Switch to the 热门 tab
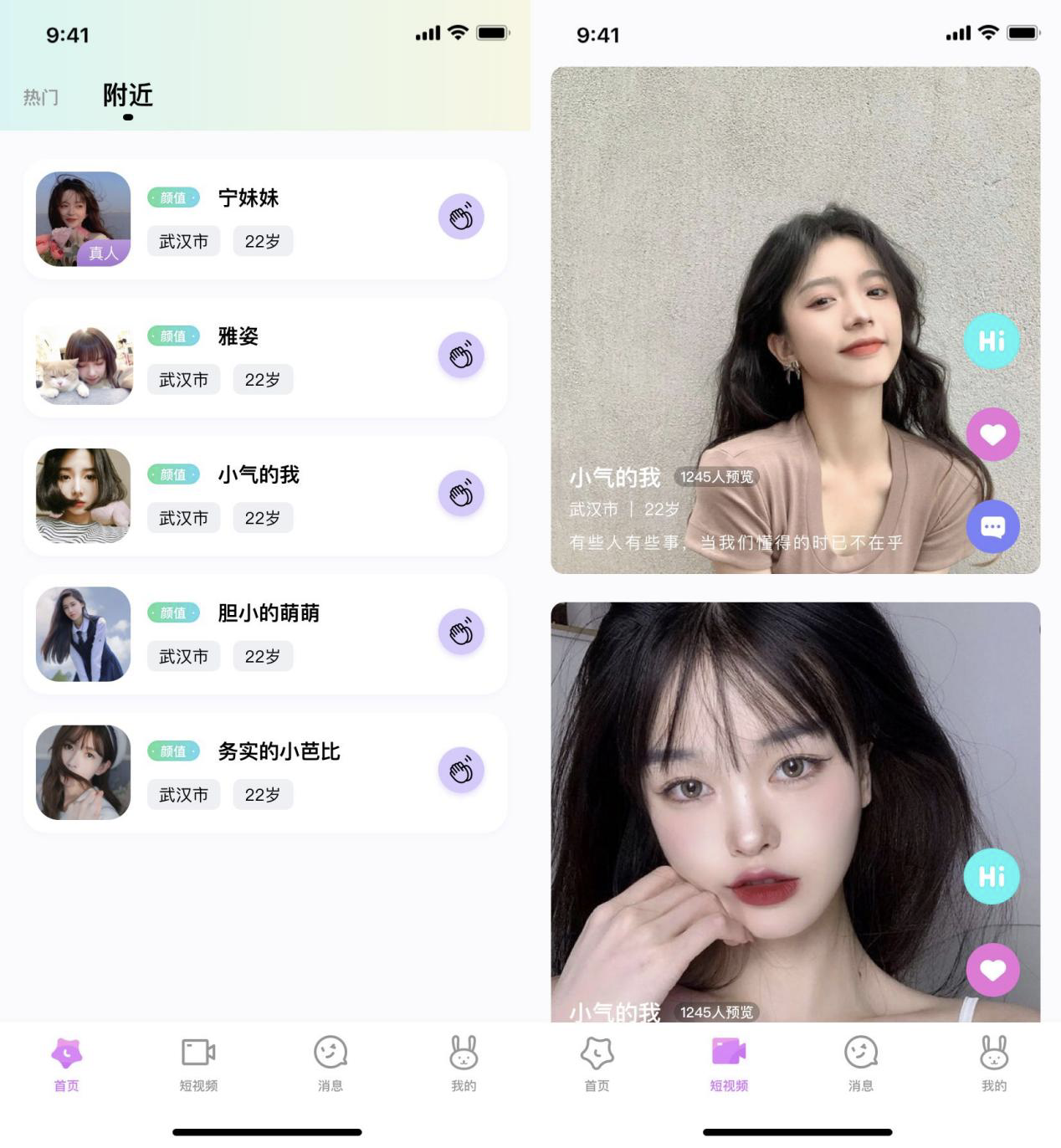 tap(40, 97)
